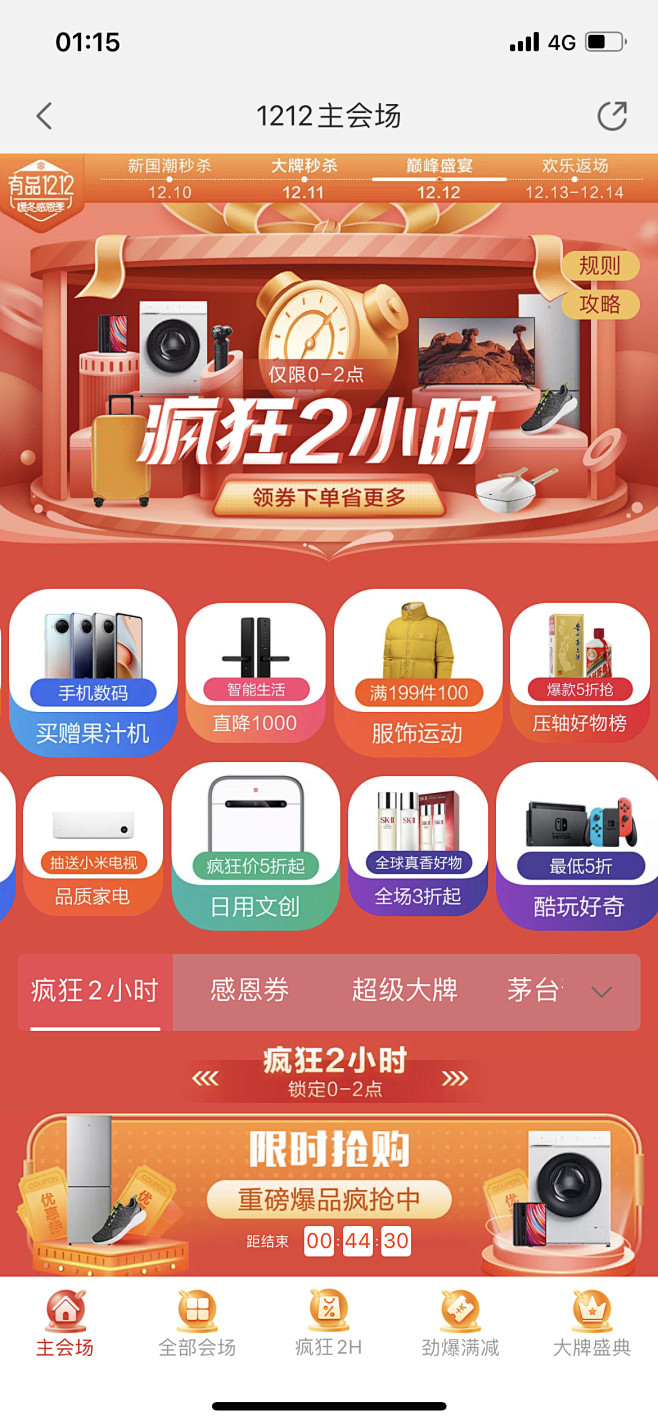Expand the section tabs dropdown arrow
Viewport: 658px width, 1424px height.
click(601, 992)
